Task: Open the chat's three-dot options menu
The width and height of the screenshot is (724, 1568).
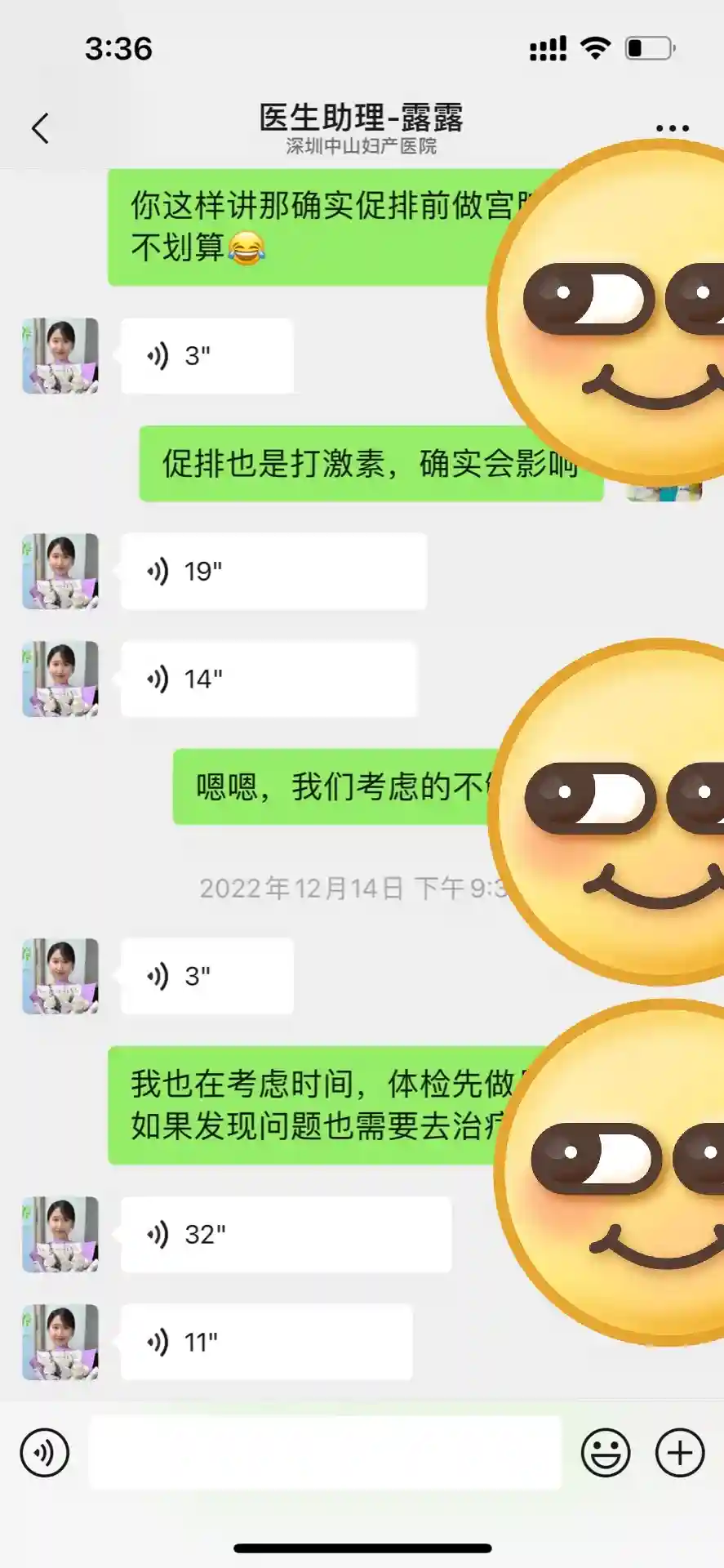Action: tap(672, 128)
